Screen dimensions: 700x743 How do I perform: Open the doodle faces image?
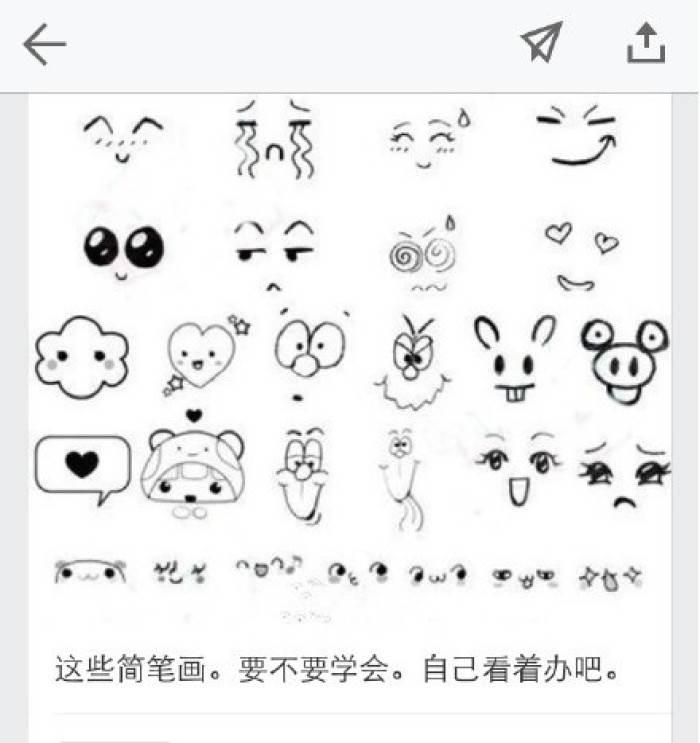350,360
